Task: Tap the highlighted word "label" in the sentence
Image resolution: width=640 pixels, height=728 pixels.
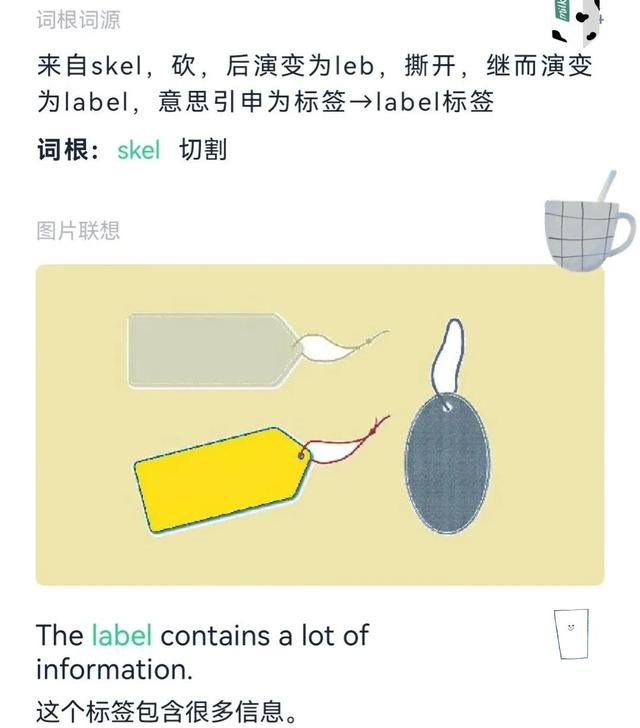Action: click(122, 635)
